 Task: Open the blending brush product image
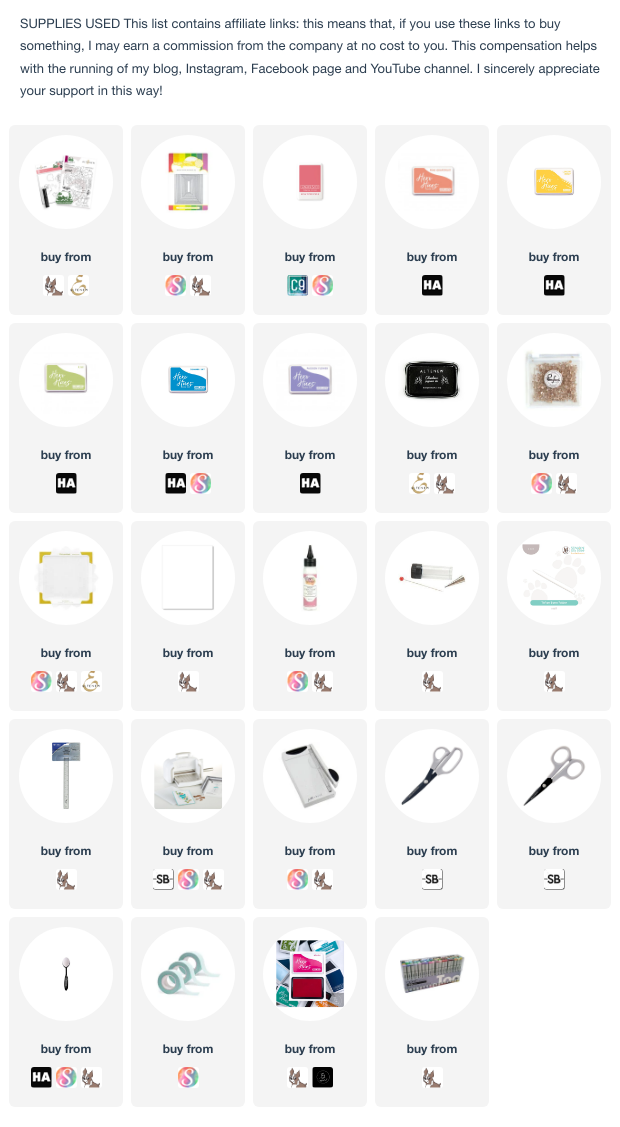66,973
